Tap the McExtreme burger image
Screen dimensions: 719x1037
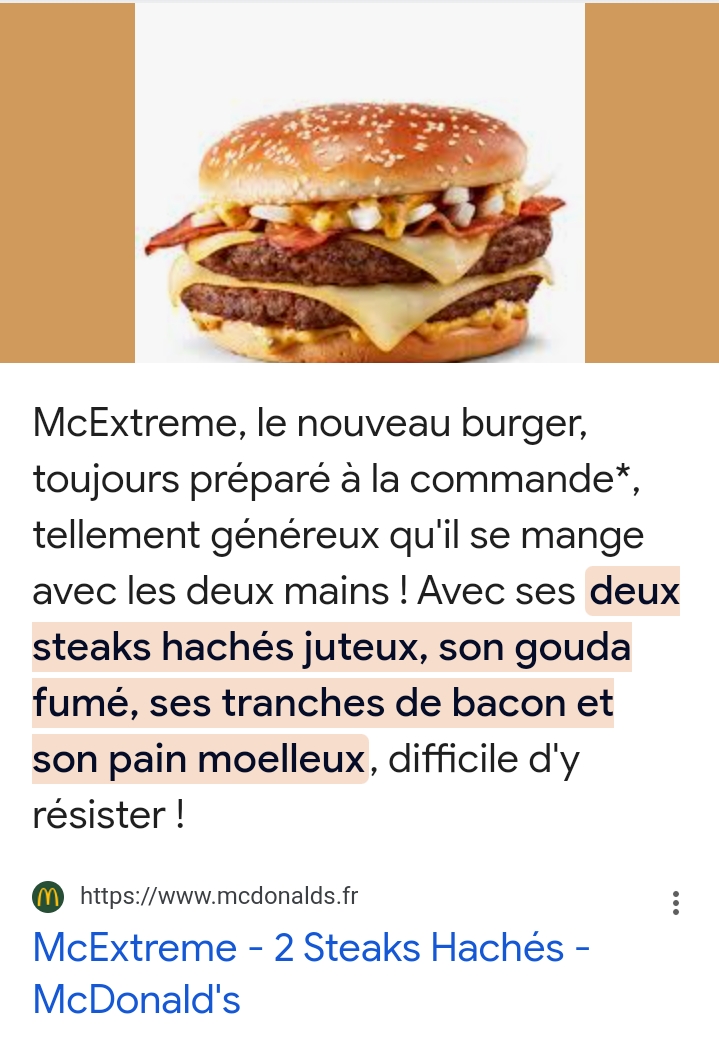pos(360,183)
